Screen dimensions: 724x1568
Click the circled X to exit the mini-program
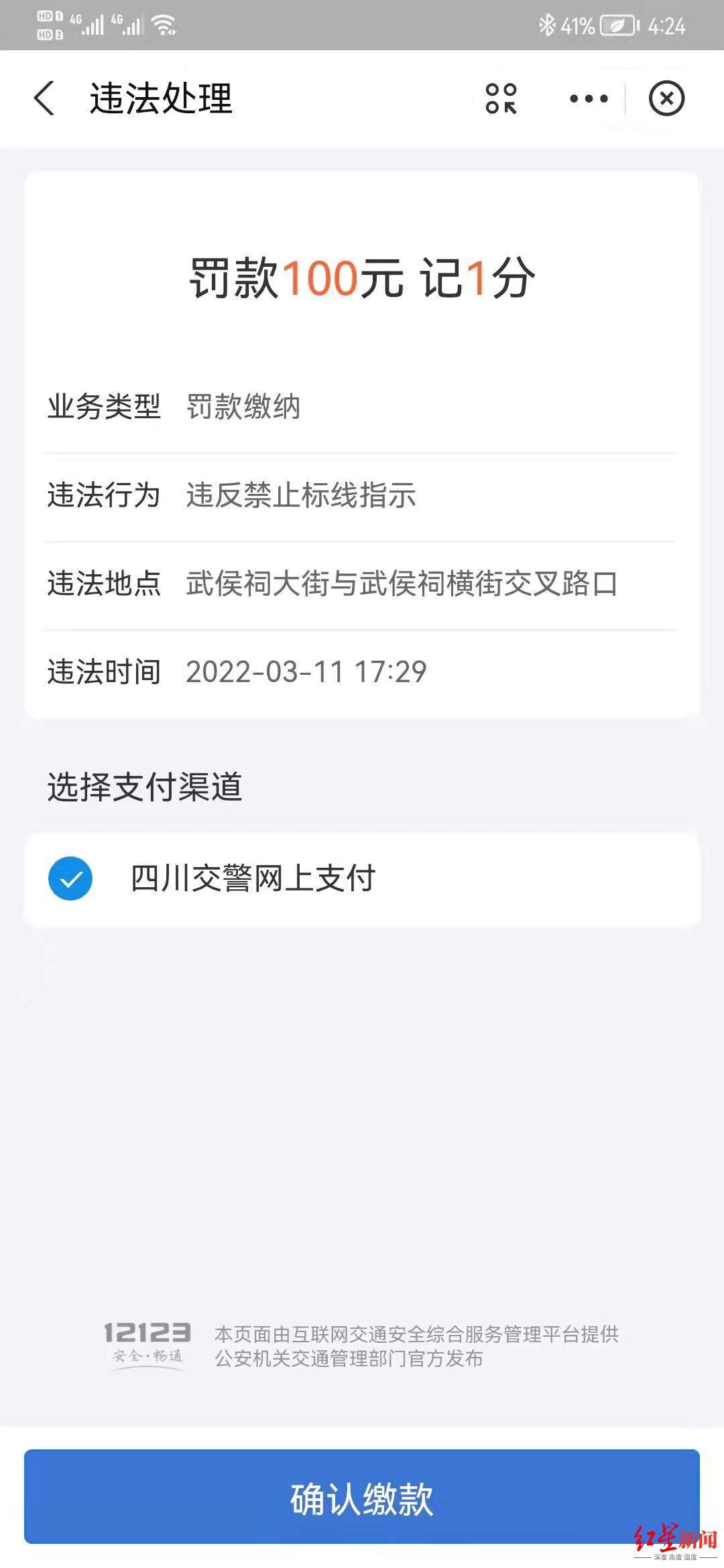[x=666, y=99]
